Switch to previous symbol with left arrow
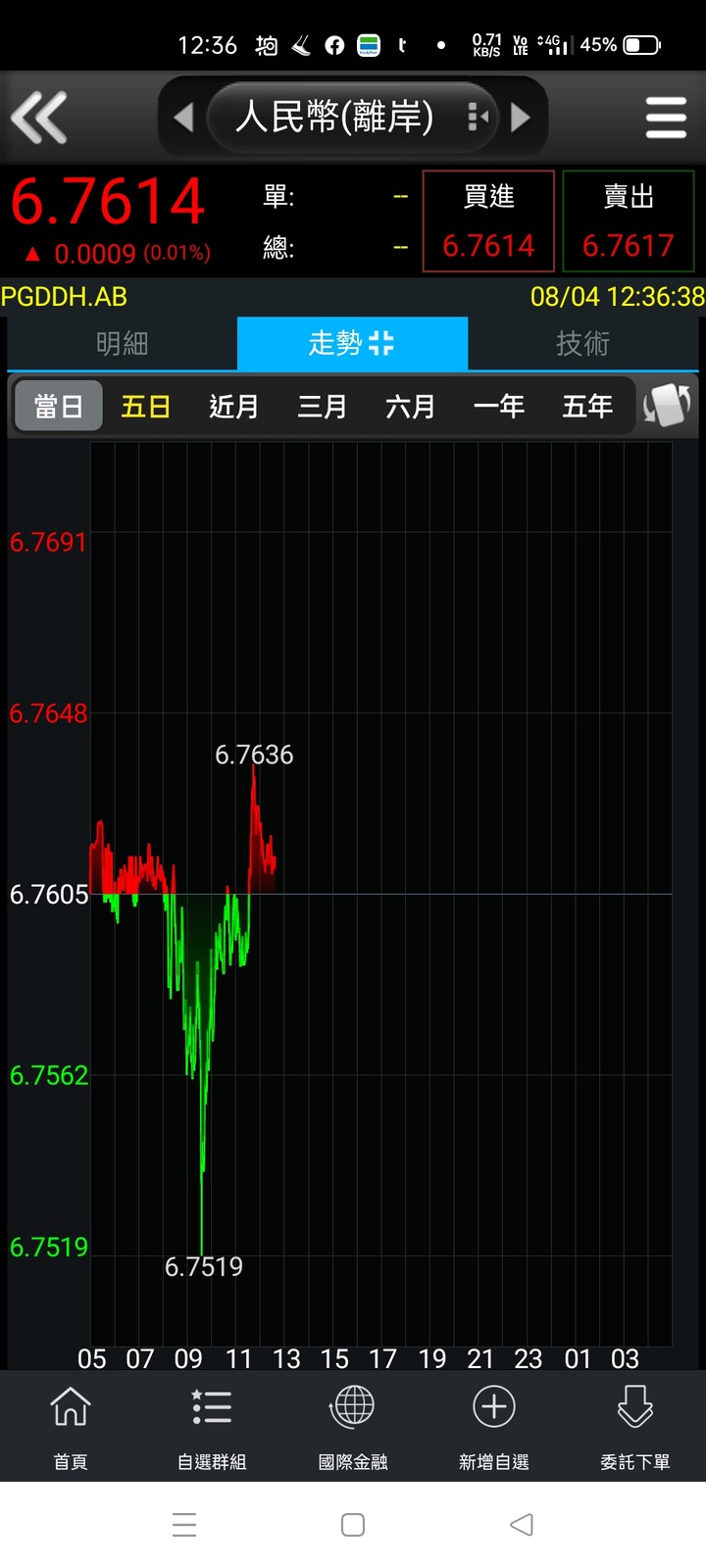Image resolution: width=706 pixels, height=1568 pixels. pos(183,118)
